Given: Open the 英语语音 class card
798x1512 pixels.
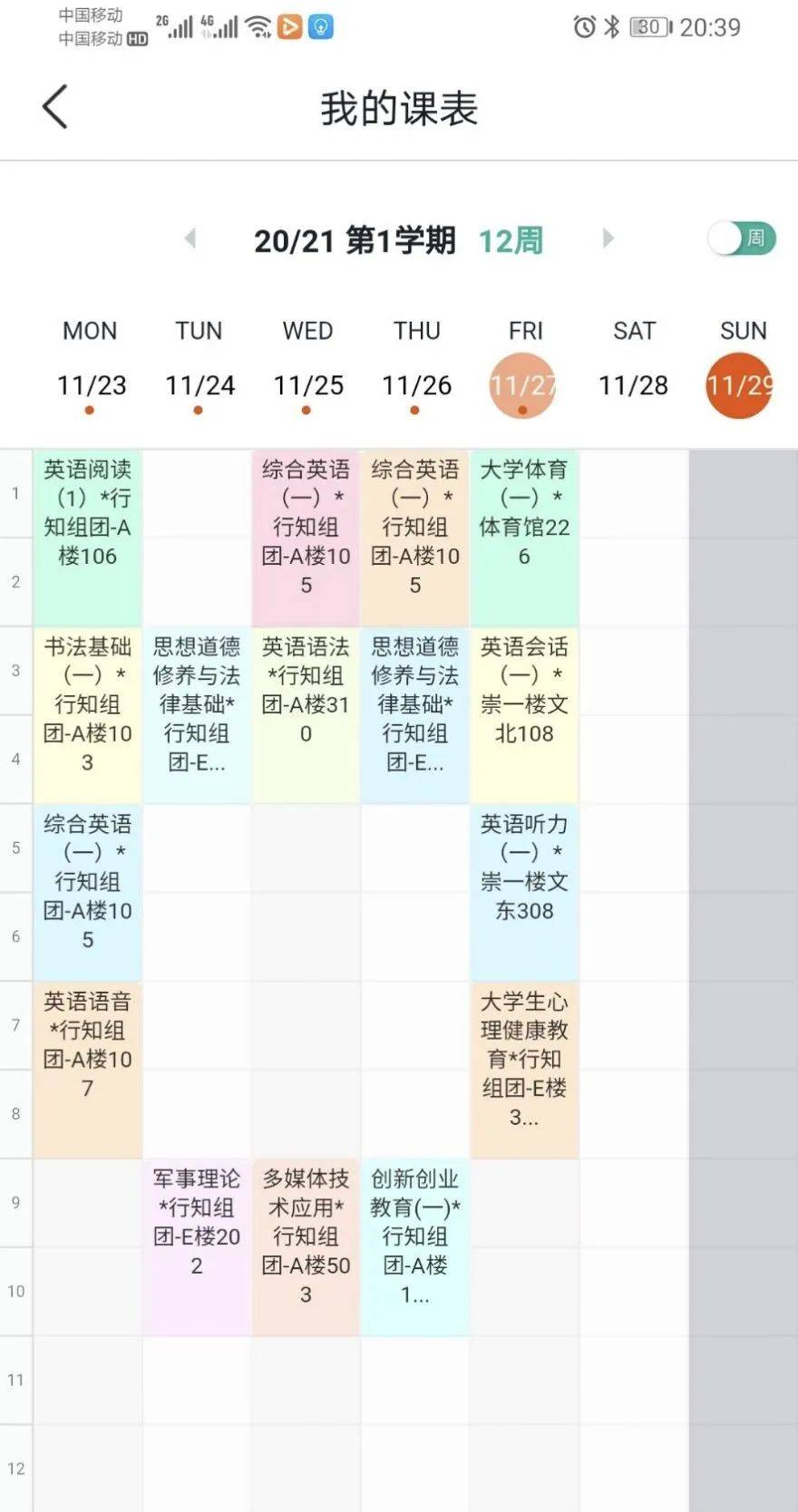Looking at the screenshot, I should (x=88, y=1069).
